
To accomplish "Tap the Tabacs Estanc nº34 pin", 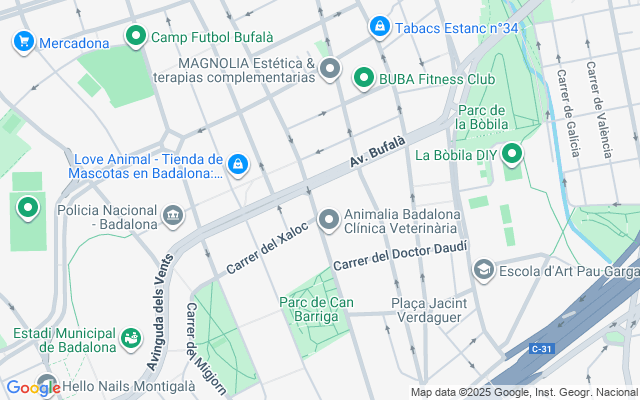I will [x=379, y=26].
